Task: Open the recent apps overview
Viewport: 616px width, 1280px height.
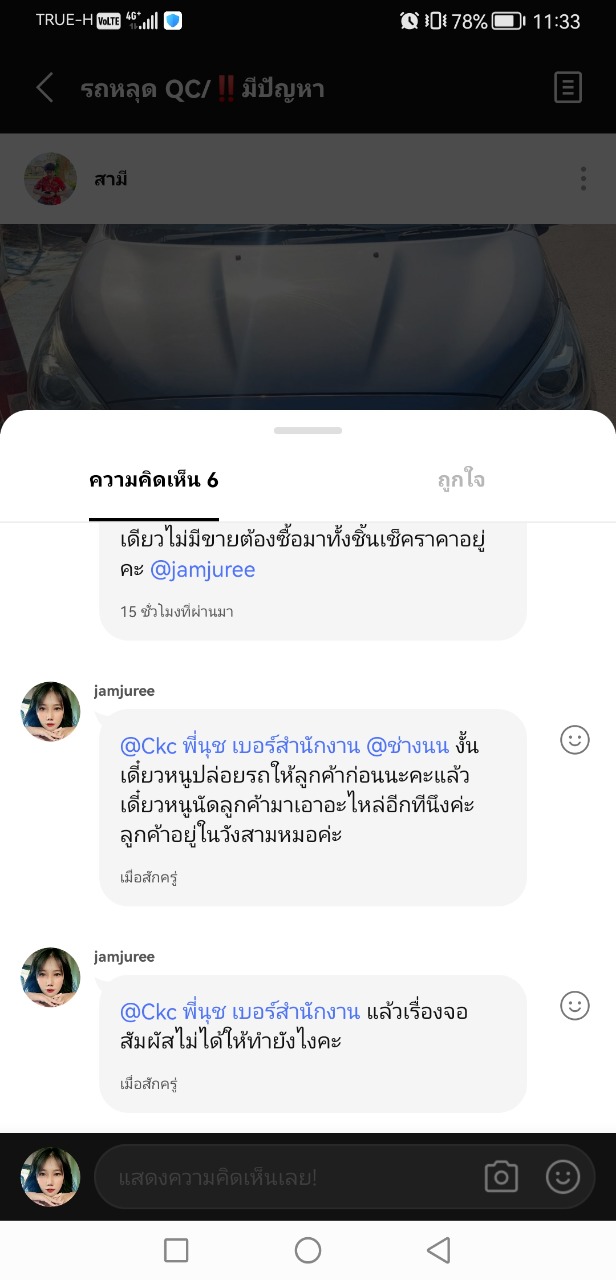Action: (176, 1250)
